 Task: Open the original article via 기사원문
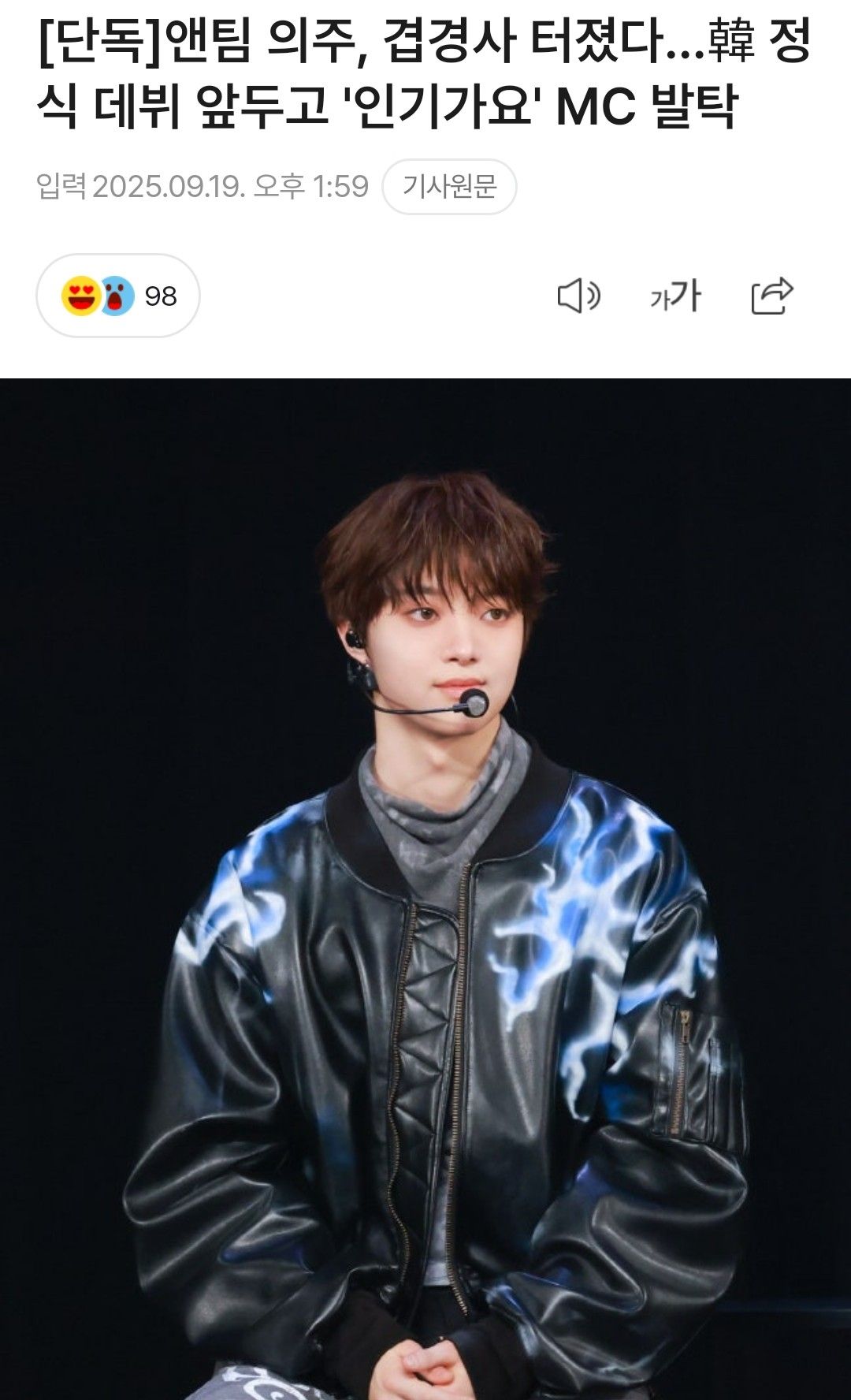click(x=449, y=187)
